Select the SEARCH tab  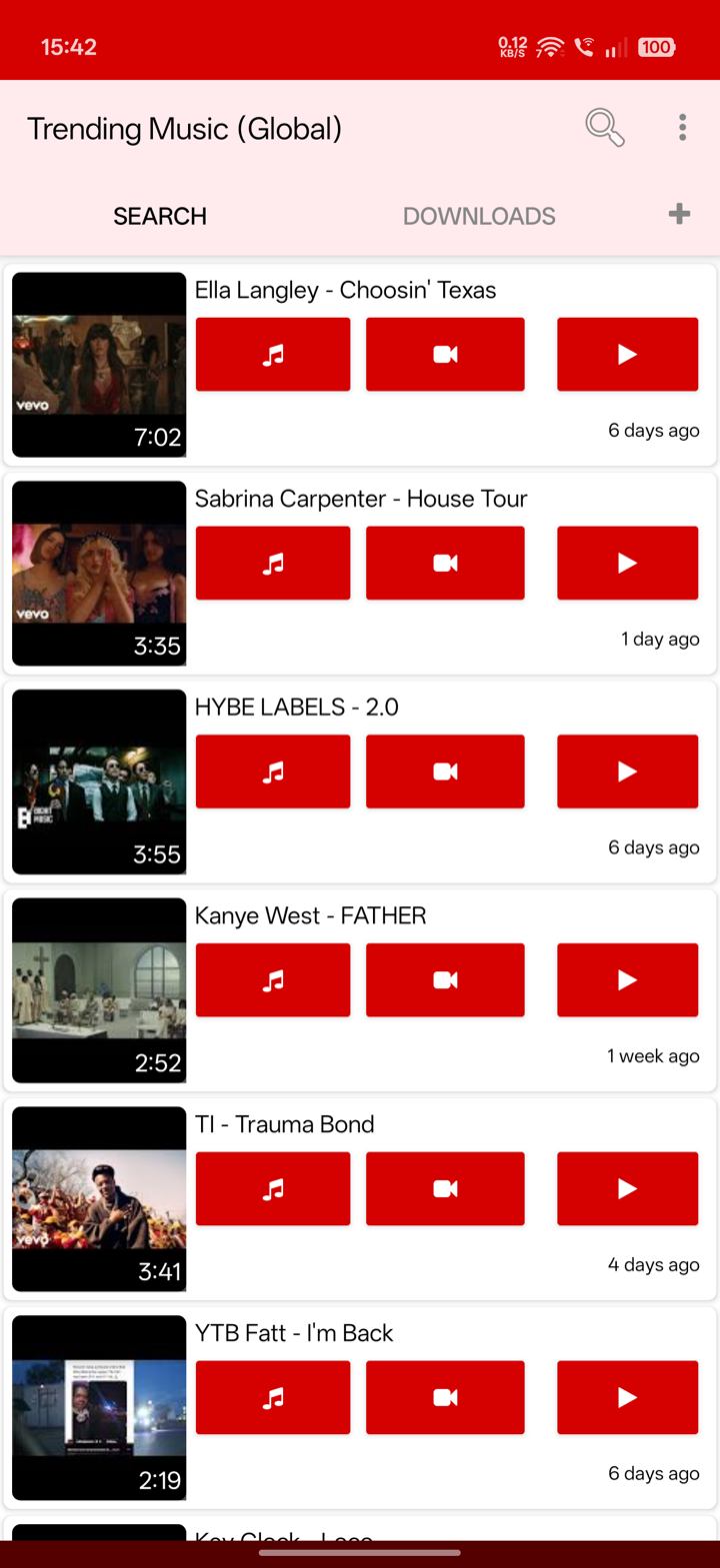159,215
